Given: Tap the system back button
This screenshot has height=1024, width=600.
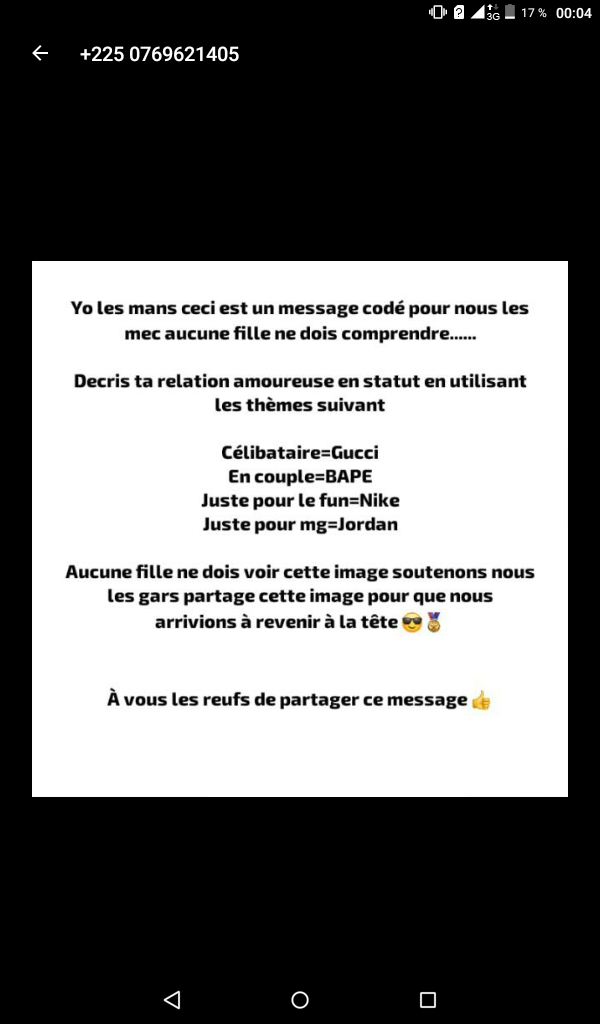Looking at the screenshot, I should tap(172, 999).
